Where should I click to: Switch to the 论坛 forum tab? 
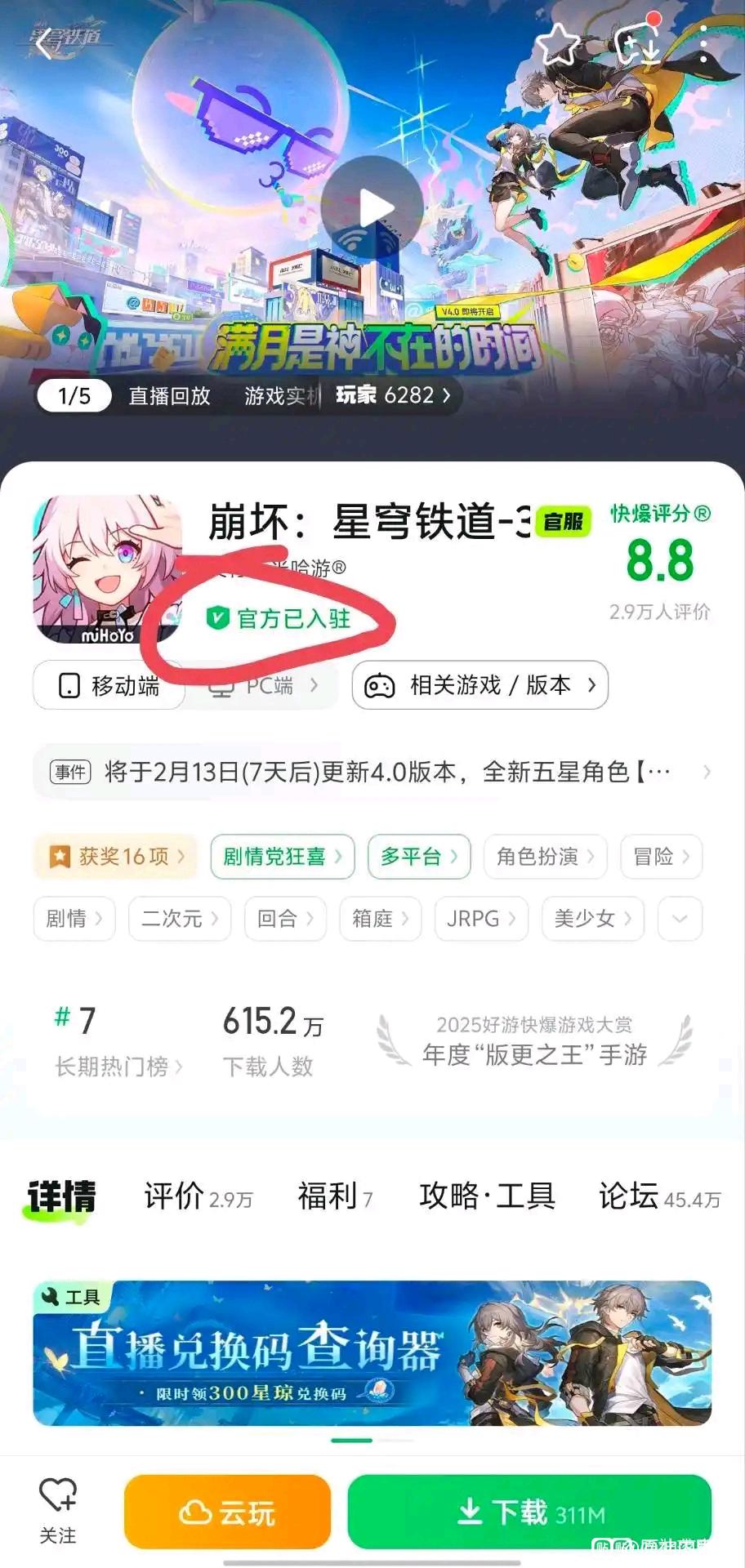tap(658, 1196)
